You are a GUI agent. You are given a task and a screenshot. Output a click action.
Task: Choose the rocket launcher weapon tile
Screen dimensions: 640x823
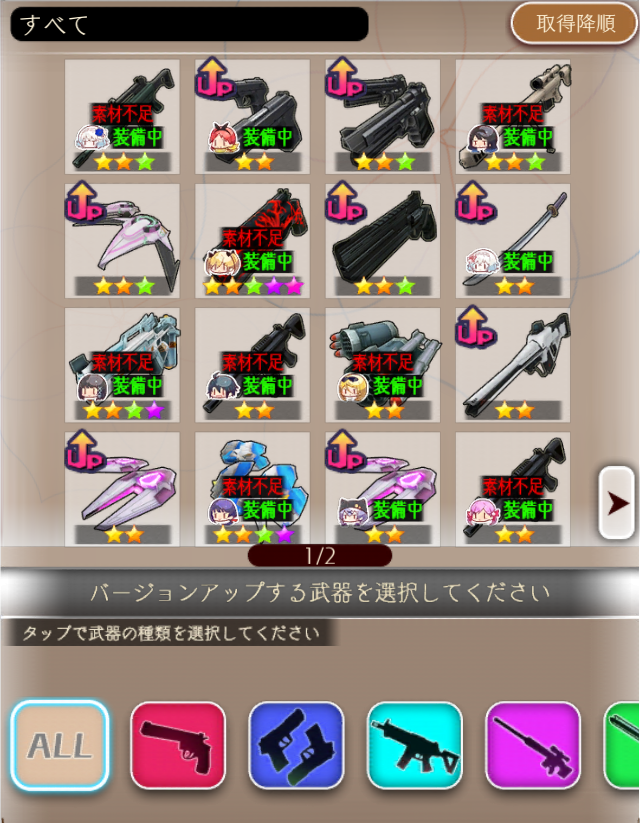tap(382, 364)
